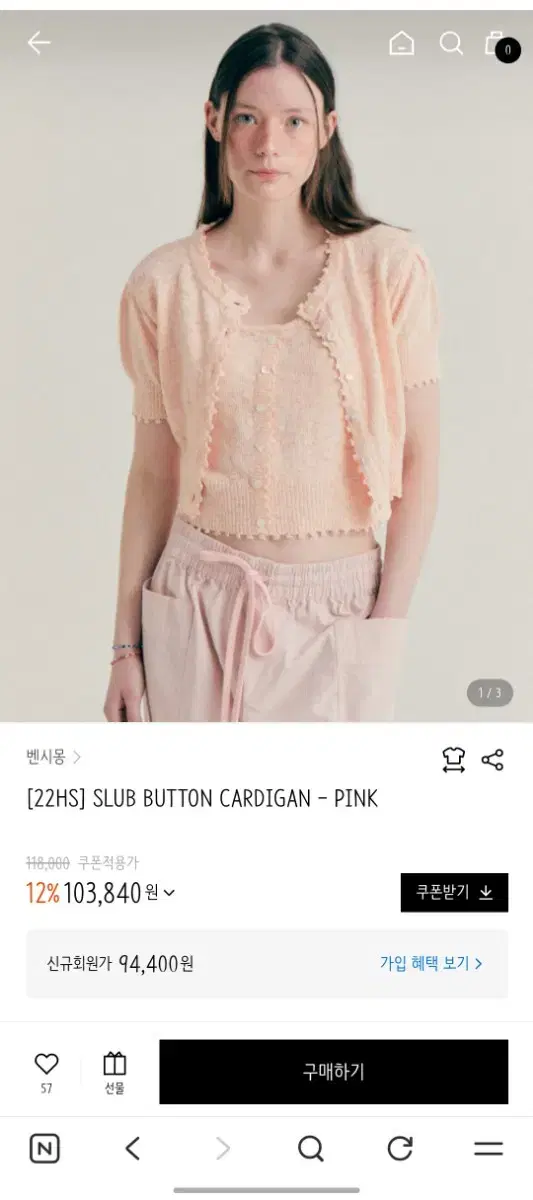
Task: Go back in the browser toolbar
Action: [x=133, y=1149]
